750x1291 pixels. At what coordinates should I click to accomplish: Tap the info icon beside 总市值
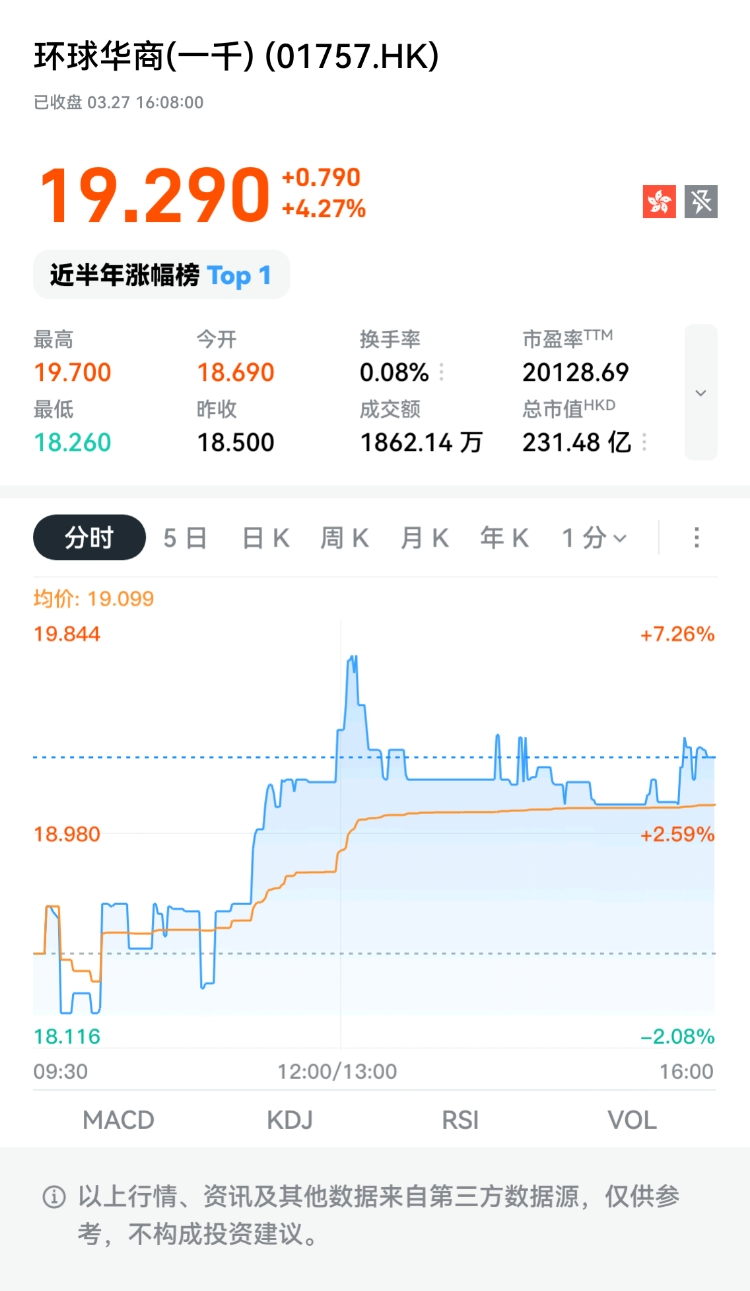point(645,442)
